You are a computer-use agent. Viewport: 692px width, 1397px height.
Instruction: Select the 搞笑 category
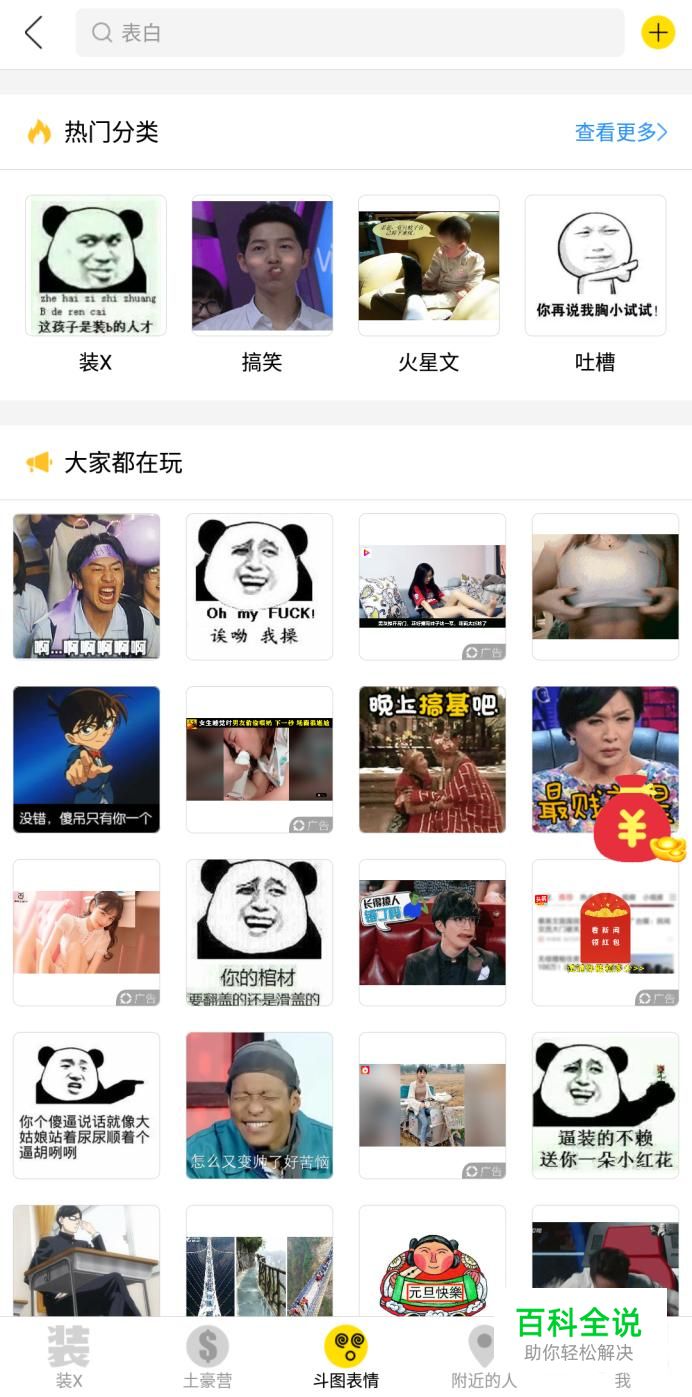(x=262, y=266)
